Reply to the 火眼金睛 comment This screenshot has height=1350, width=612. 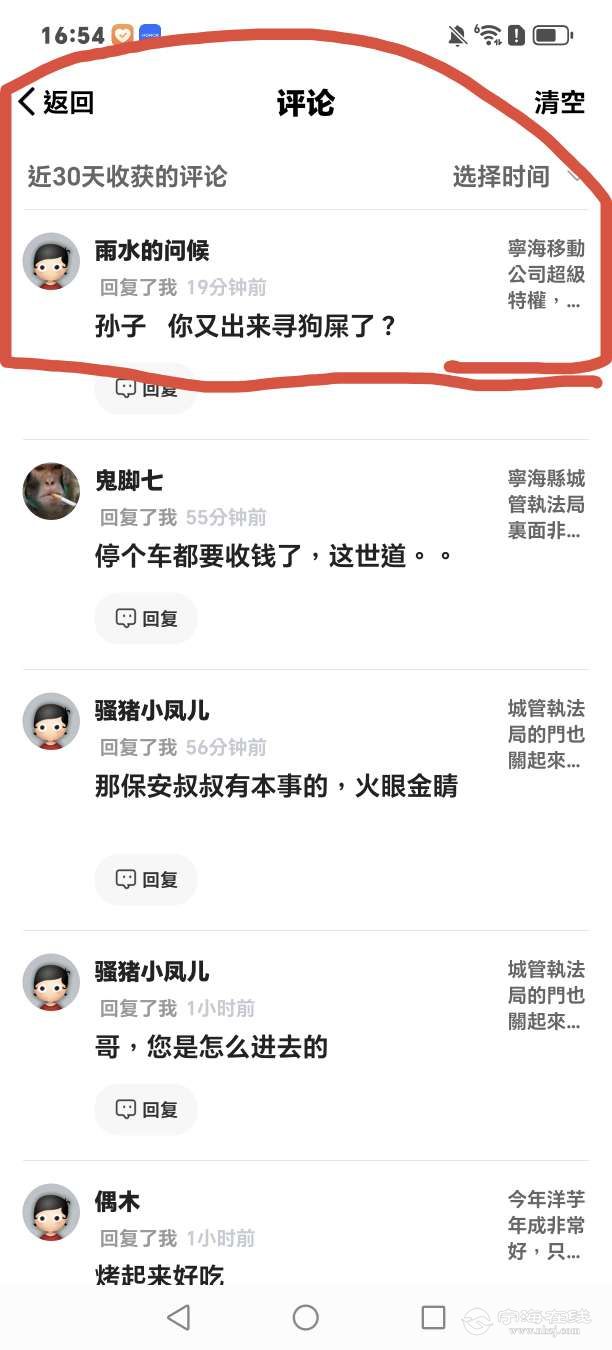click(x=146, y=879)
